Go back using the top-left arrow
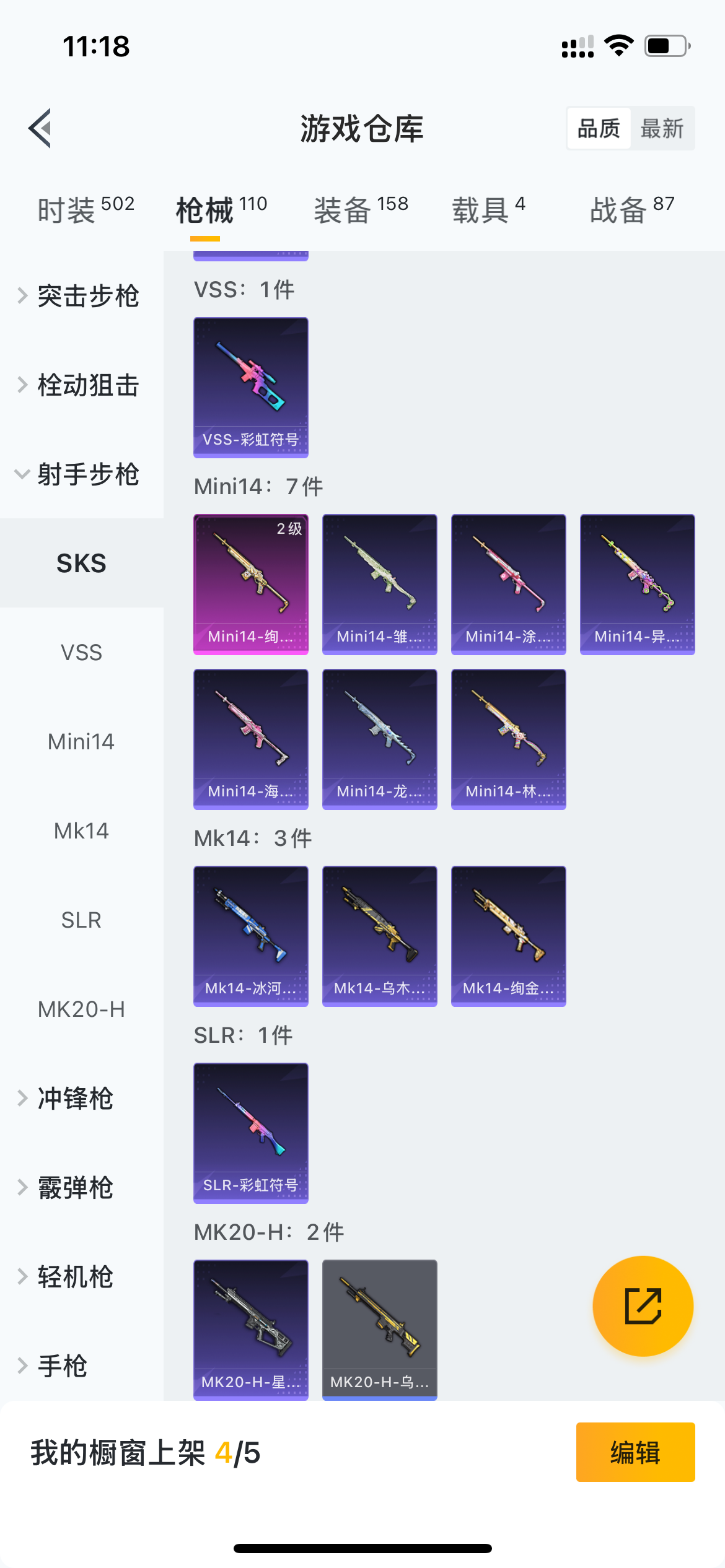 pos(40,128)
